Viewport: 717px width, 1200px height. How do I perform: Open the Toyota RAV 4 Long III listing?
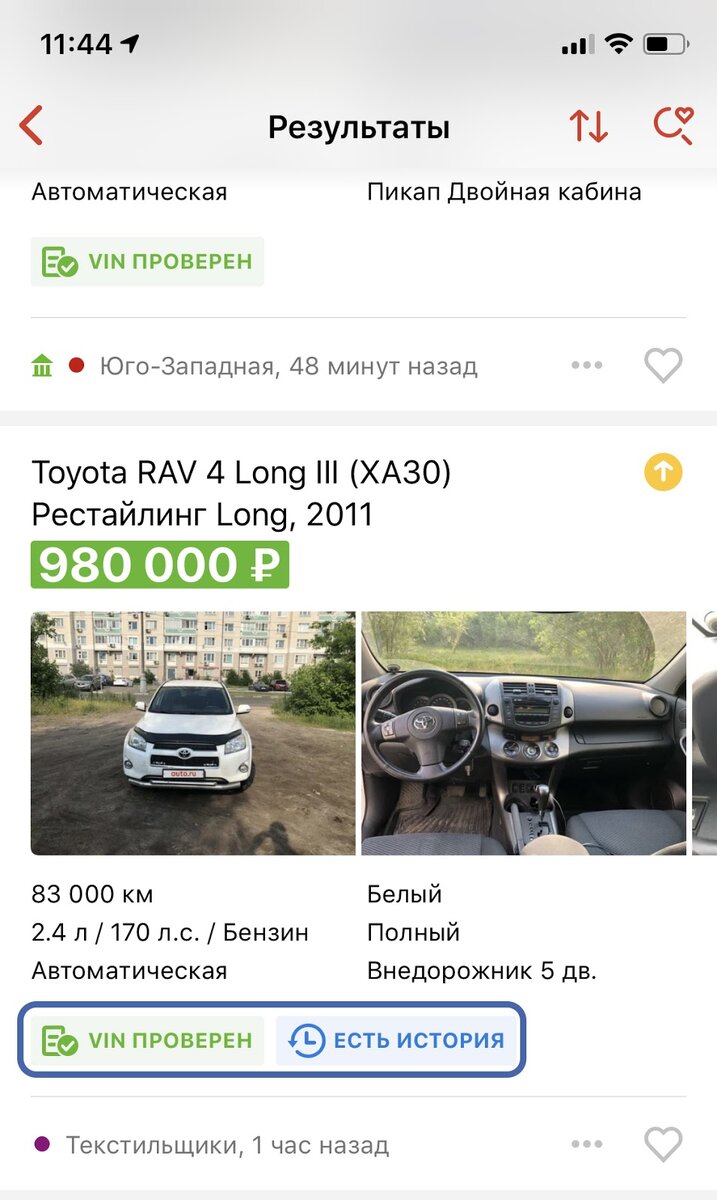(x=241, y=492)
